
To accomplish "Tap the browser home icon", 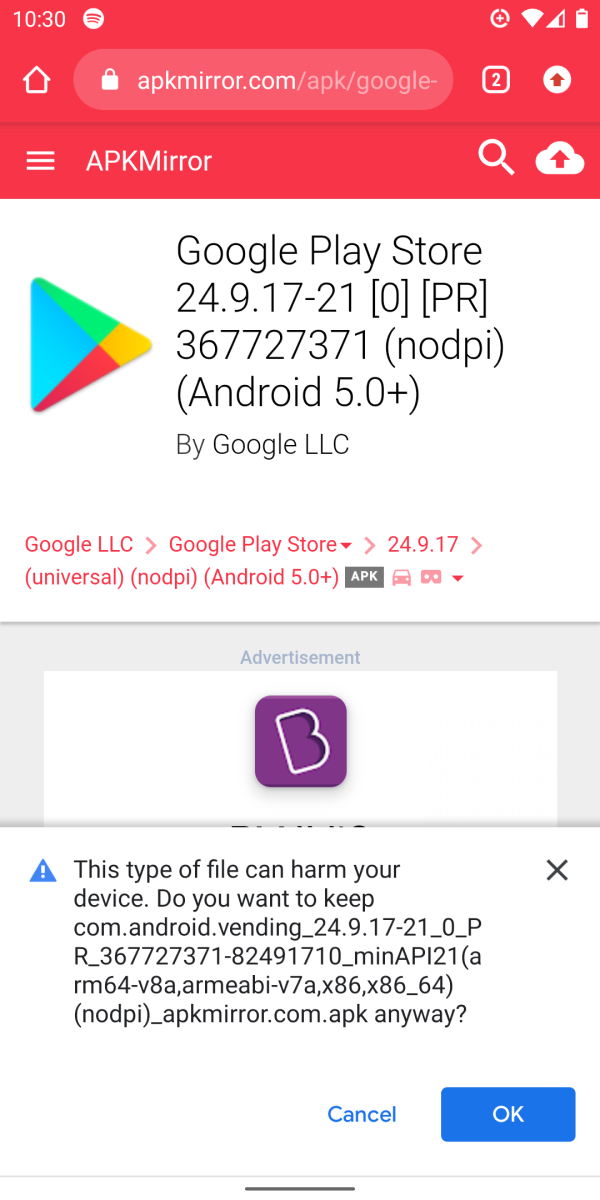I will click(37, 80).
